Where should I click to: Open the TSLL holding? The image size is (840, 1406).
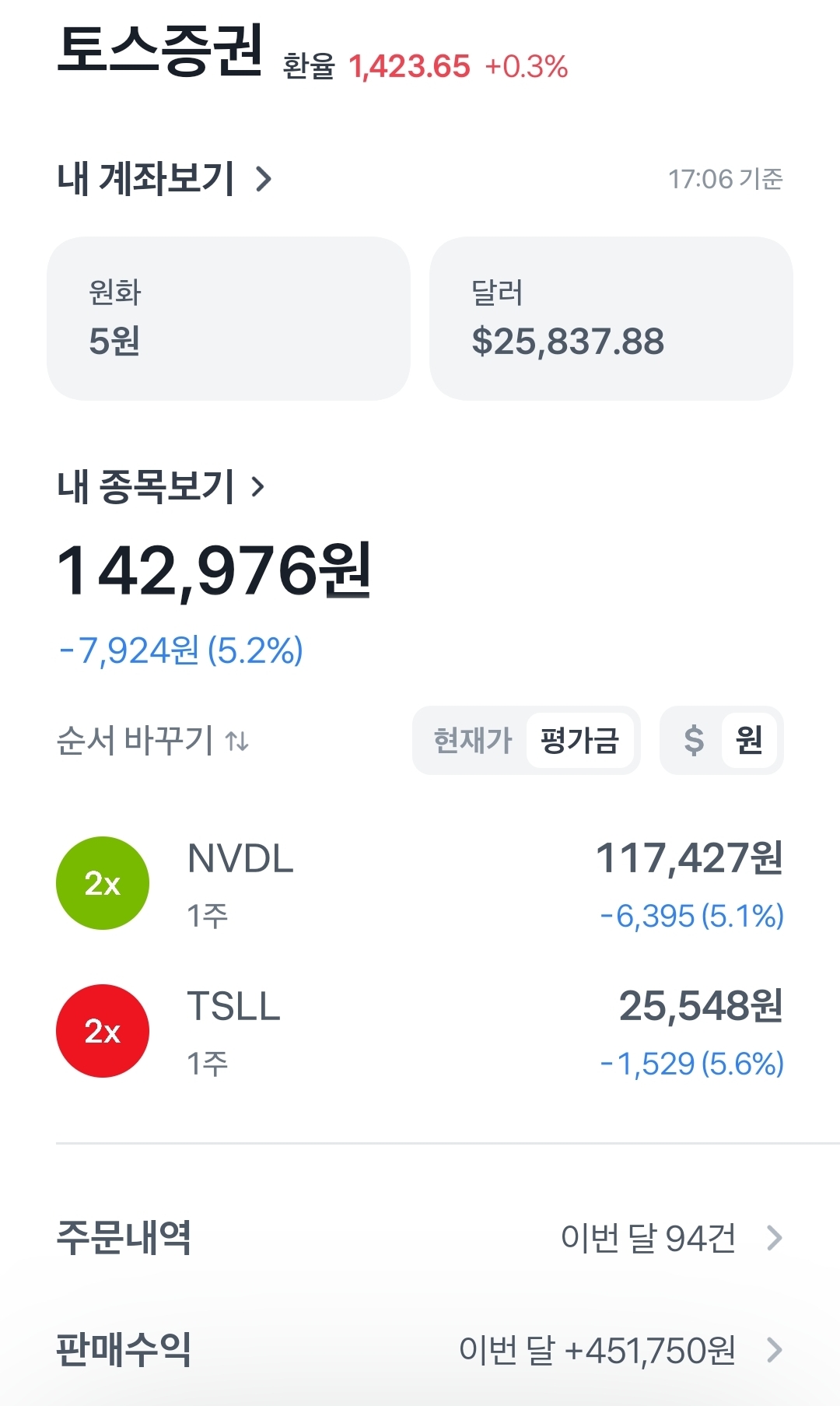419,1032
